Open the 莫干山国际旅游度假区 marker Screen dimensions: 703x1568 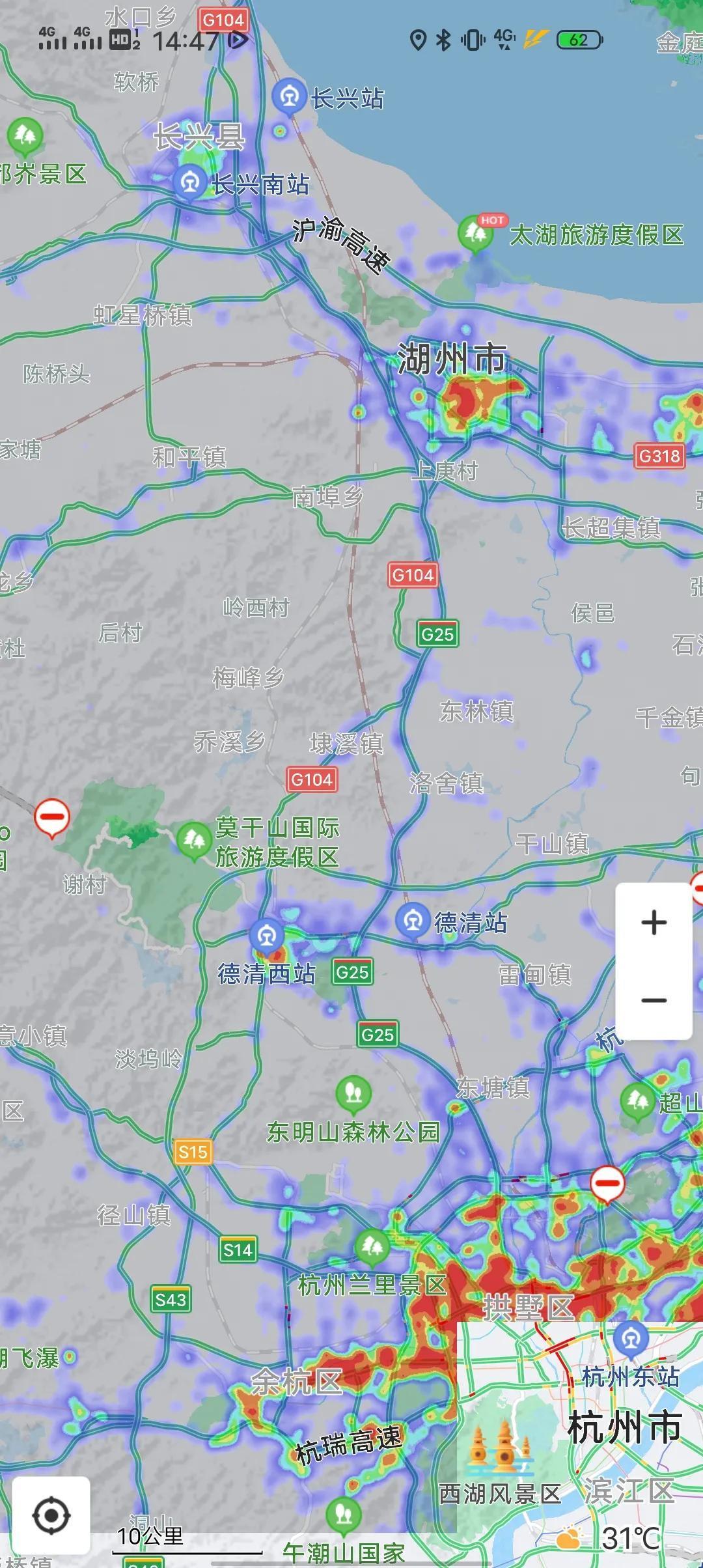pyautogui.click(x=193, y=840)
